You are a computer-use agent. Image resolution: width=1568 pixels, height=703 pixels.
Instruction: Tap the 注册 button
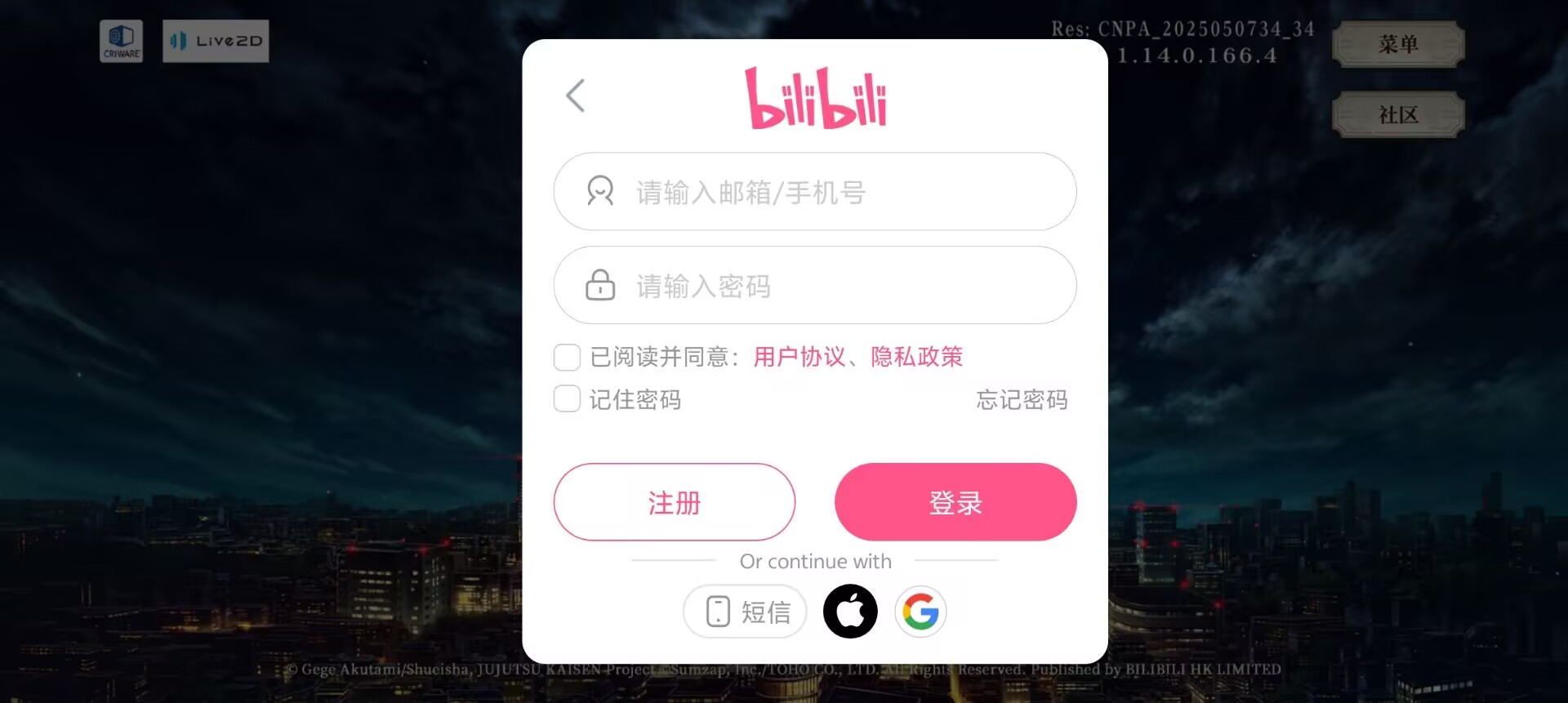tap(675, 502)
